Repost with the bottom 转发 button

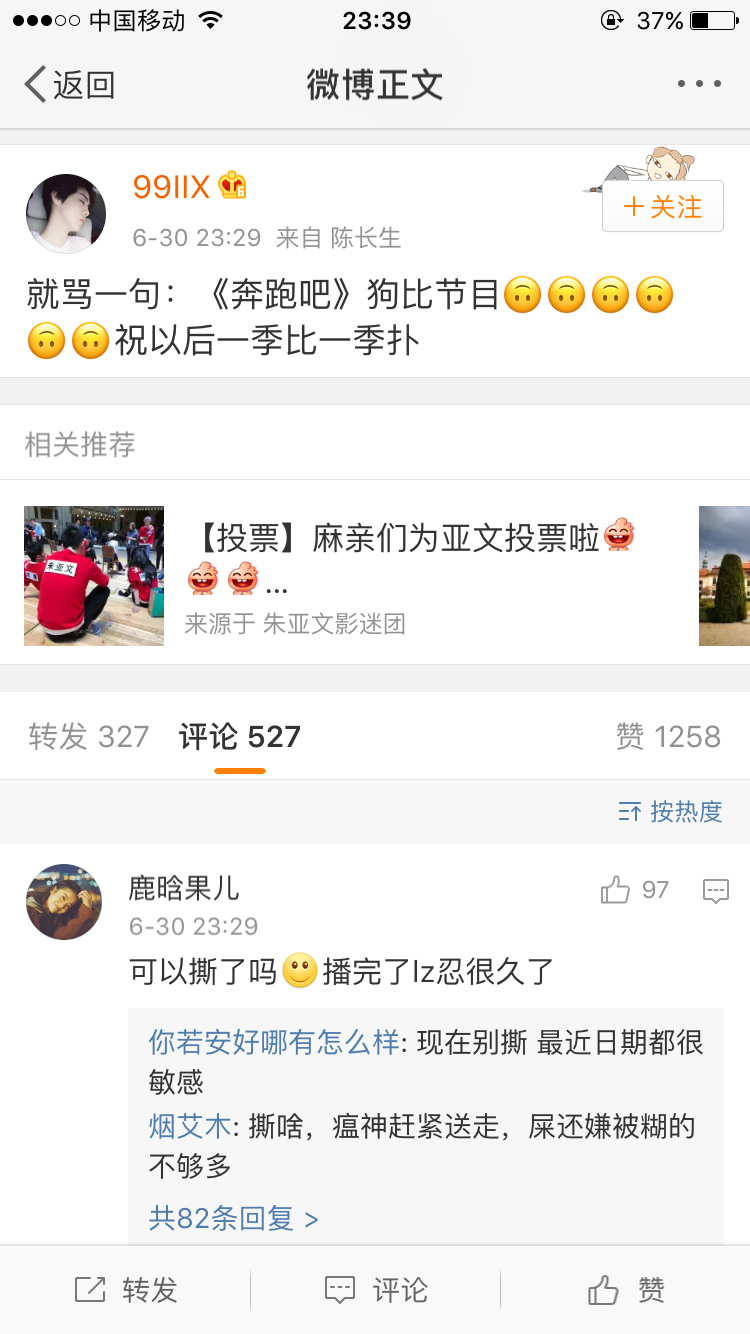click(x=126, y=1290)
